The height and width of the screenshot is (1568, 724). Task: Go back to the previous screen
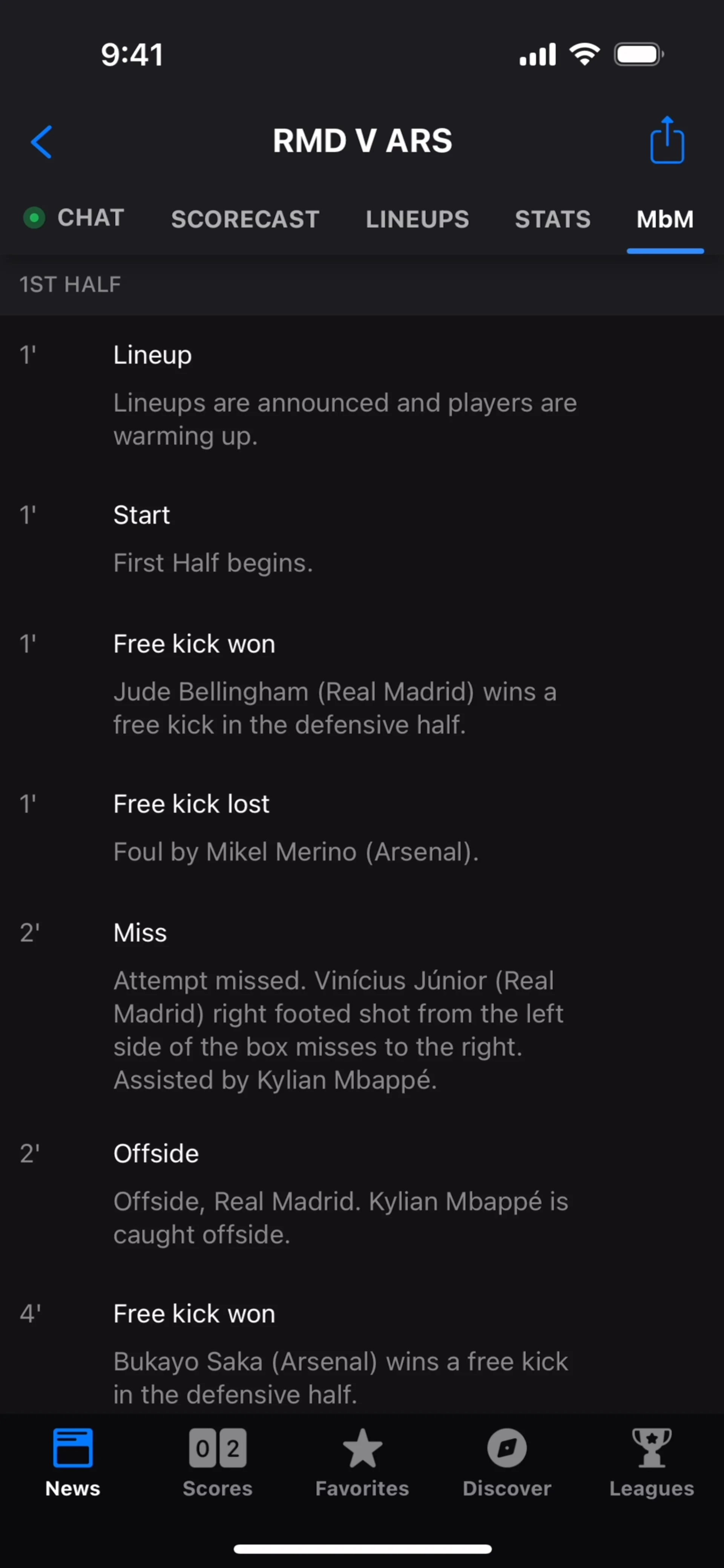[x=41, y=142]
